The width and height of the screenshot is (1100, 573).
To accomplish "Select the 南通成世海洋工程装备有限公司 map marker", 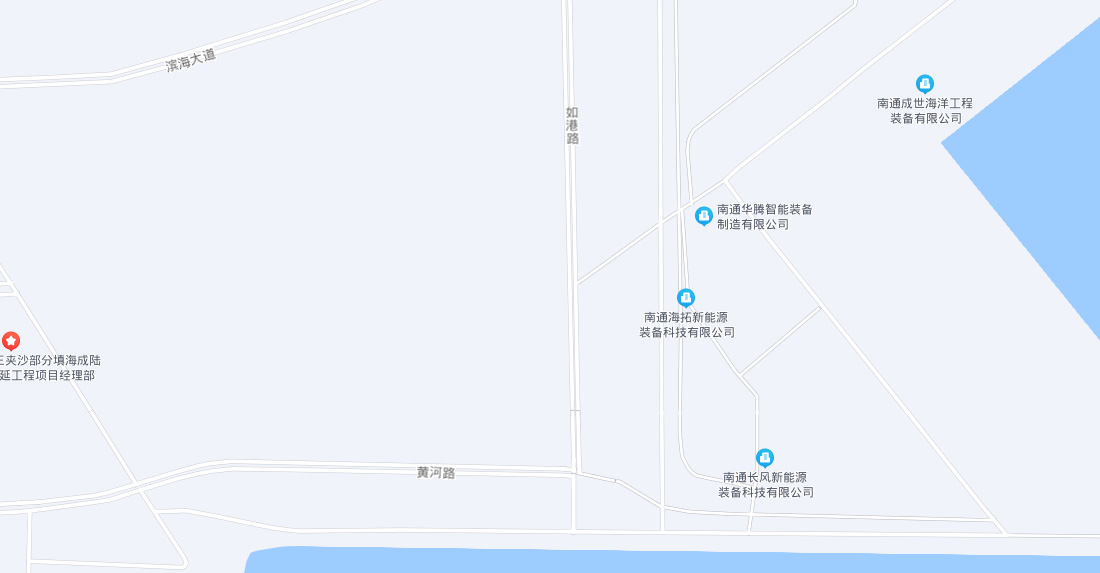I will tap(925, 84).
